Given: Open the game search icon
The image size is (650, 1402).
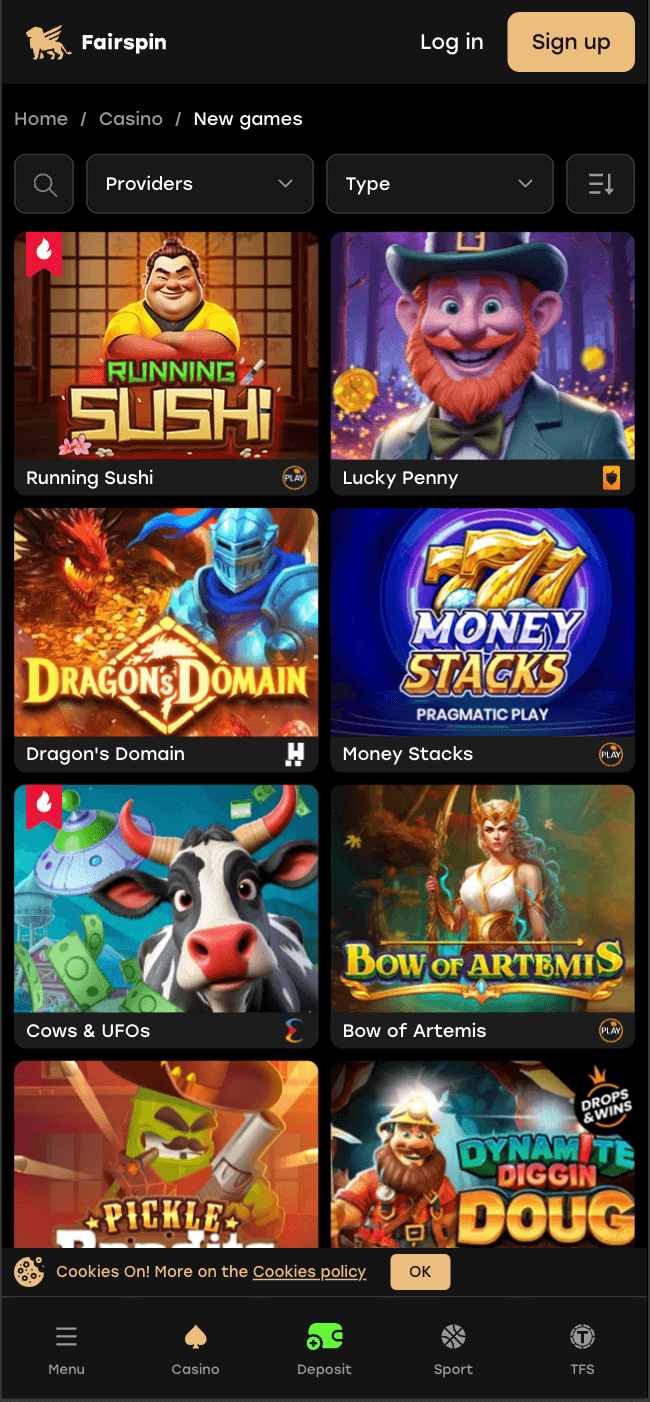Looking at the screenshot, I should (x=44, y=184).
